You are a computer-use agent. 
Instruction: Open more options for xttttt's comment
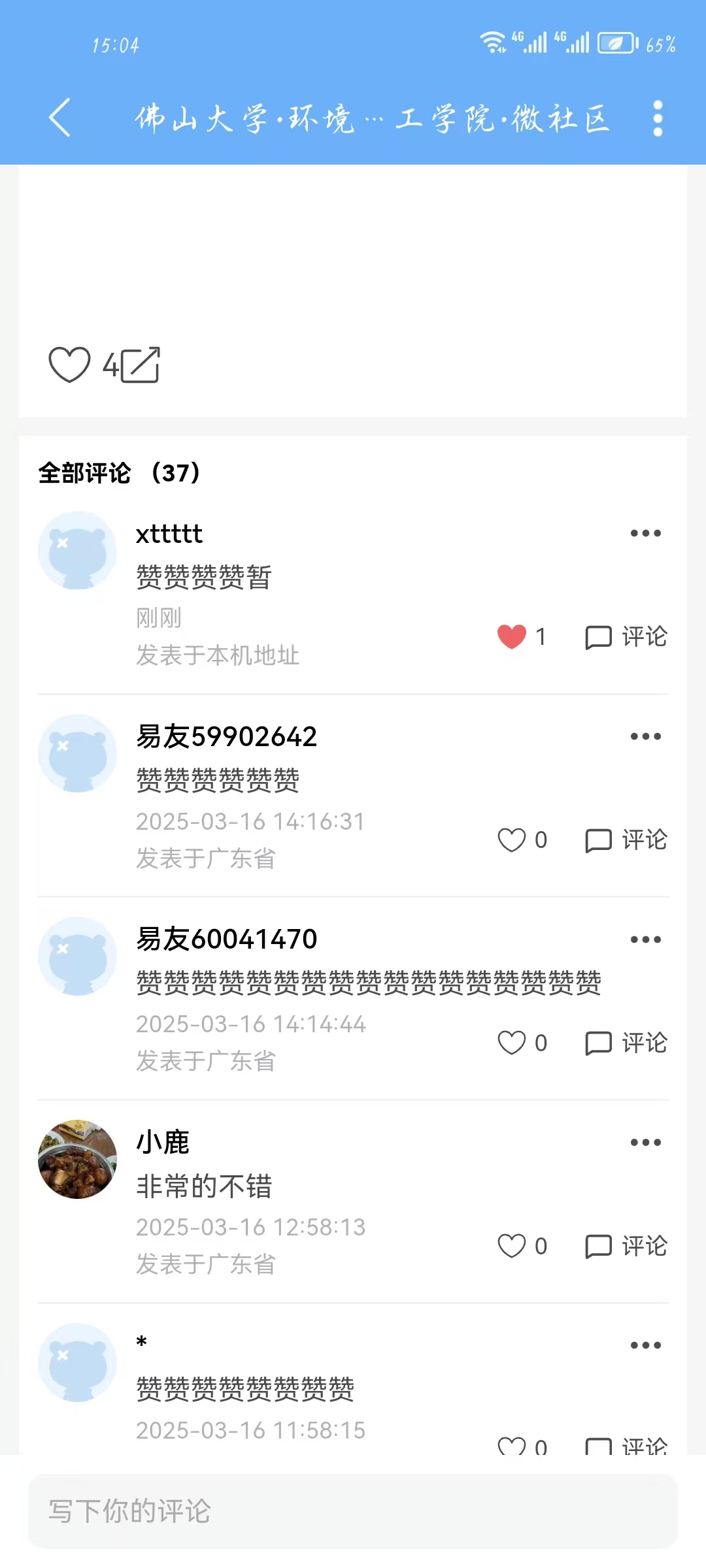tap(646, 533)
